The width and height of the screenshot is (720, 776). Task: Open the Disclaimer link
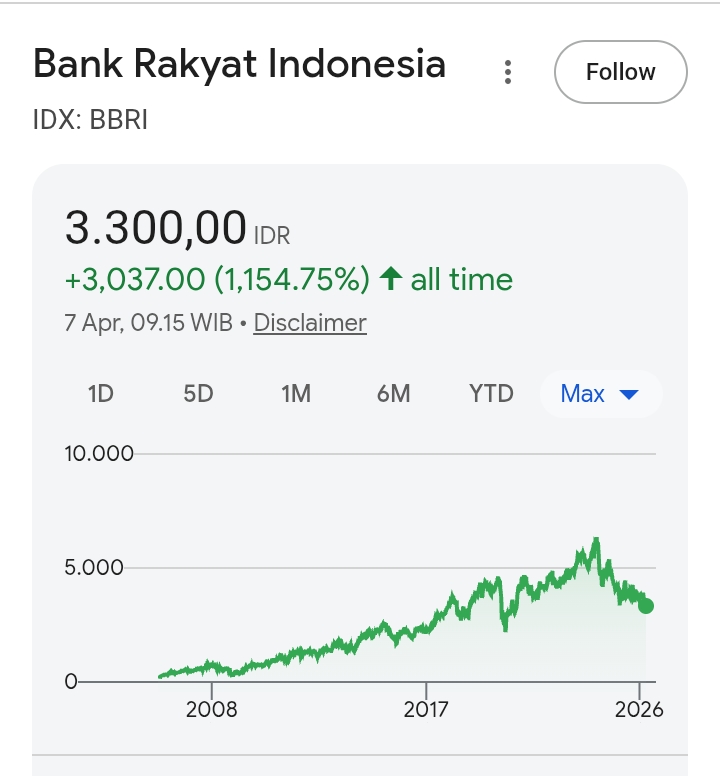[310, 323]
